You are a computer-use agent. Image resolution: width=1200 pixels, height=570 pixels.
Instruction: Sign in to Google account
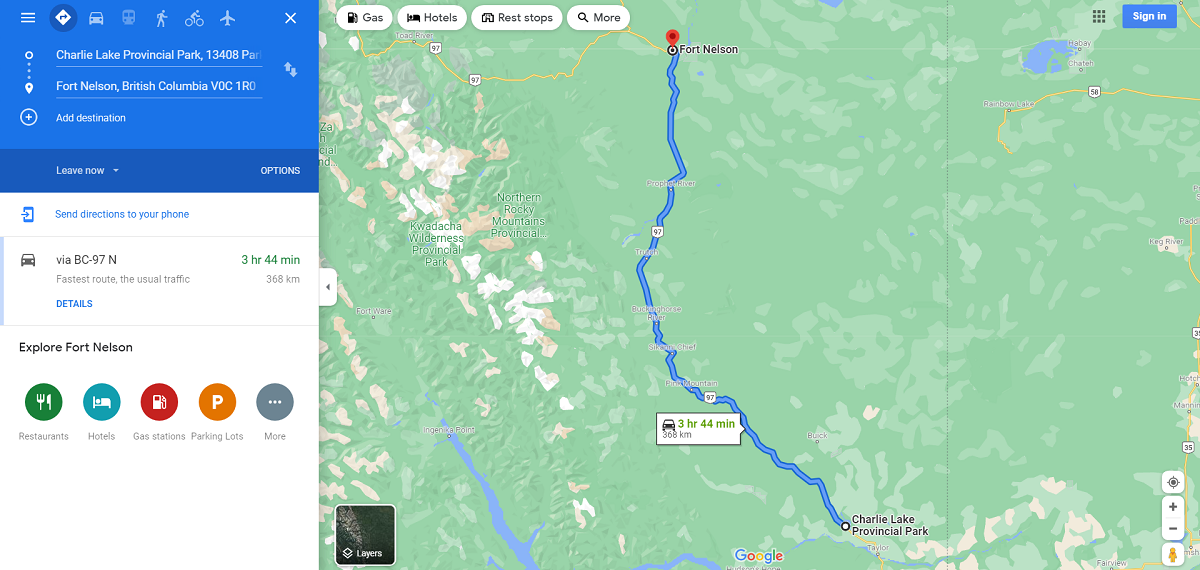tap(1148, 16)
